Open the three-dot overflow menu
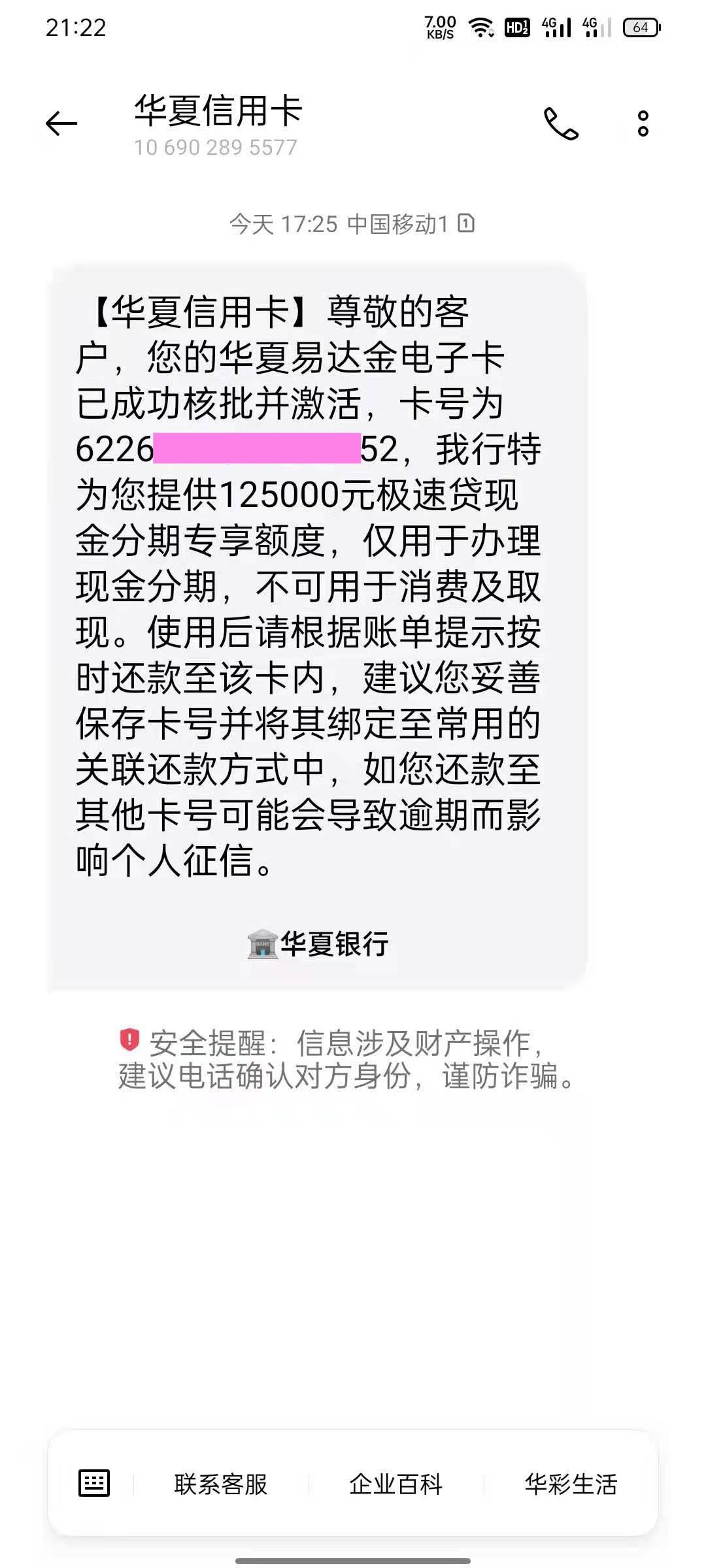 coord(643,123)
